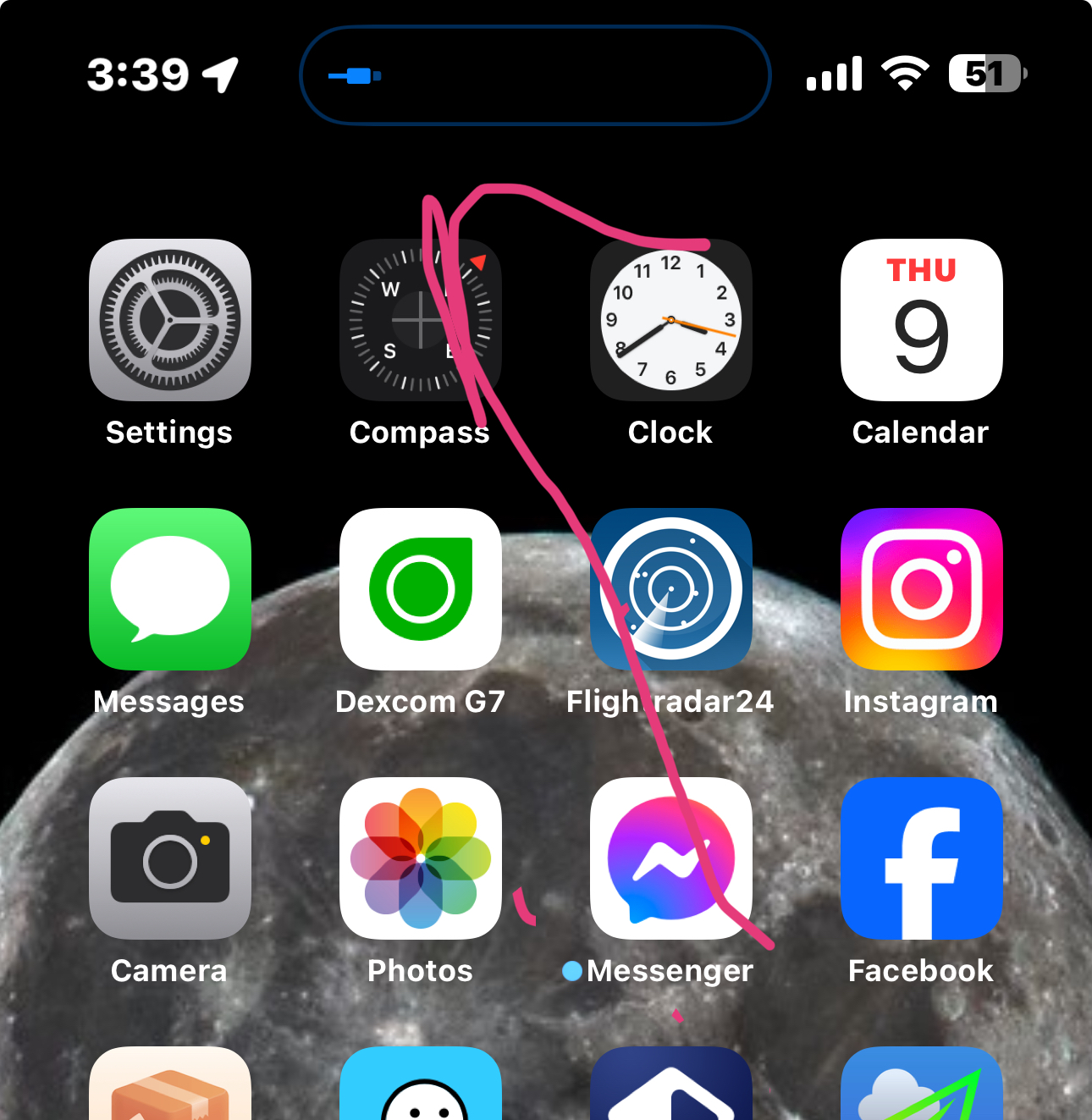Open the Clock app
Image resolution: width=1092 pixels, height=1120 pixels.
click(670, 320)
